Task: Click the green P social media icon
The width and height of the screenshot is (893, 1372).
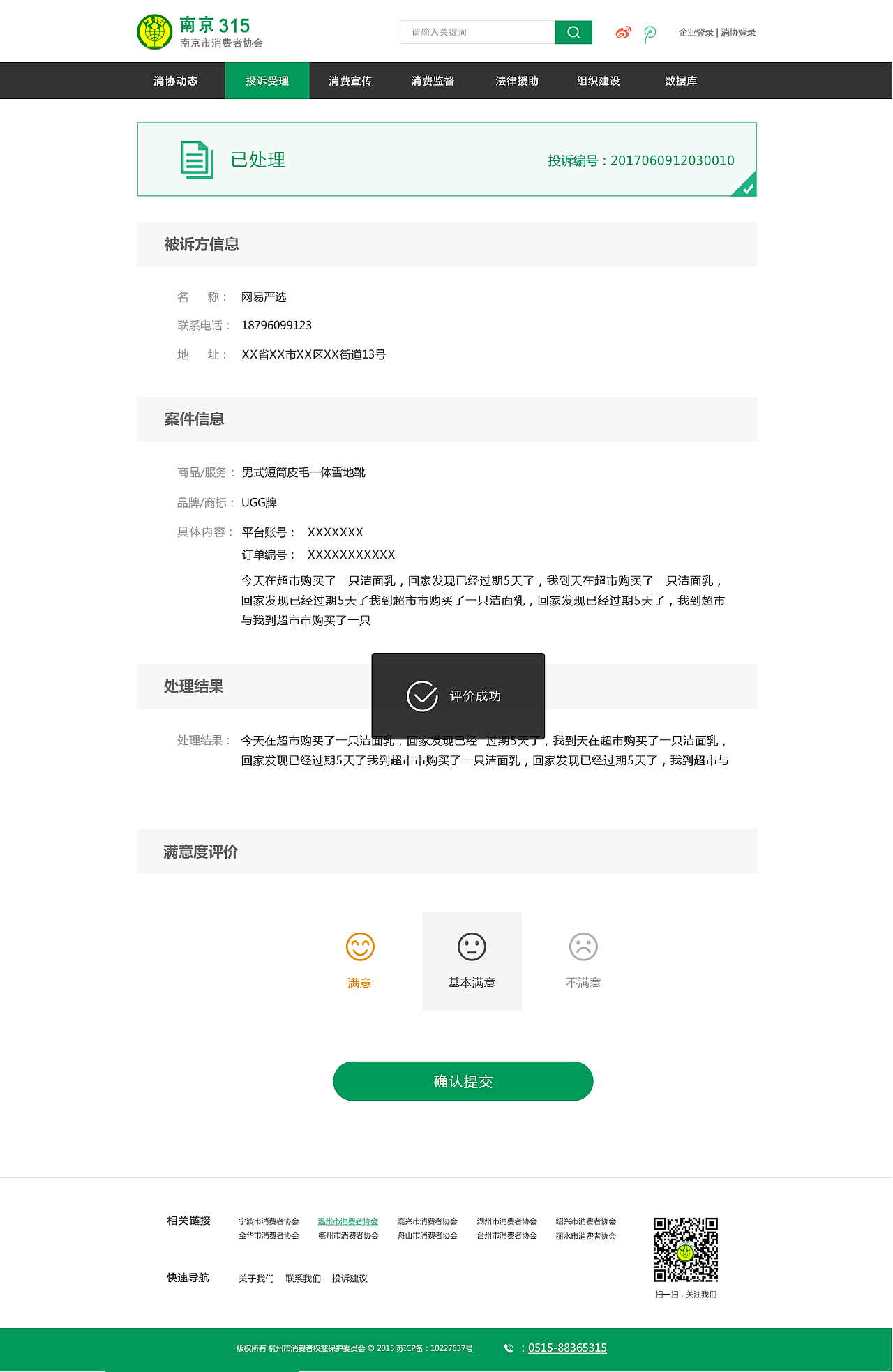Action: point(650,32)
